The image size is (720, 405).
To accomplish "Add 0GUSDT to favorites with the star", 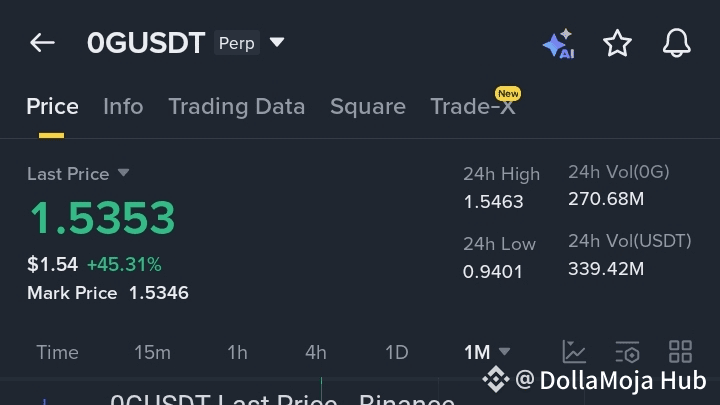I will click(x=617, y=43).
